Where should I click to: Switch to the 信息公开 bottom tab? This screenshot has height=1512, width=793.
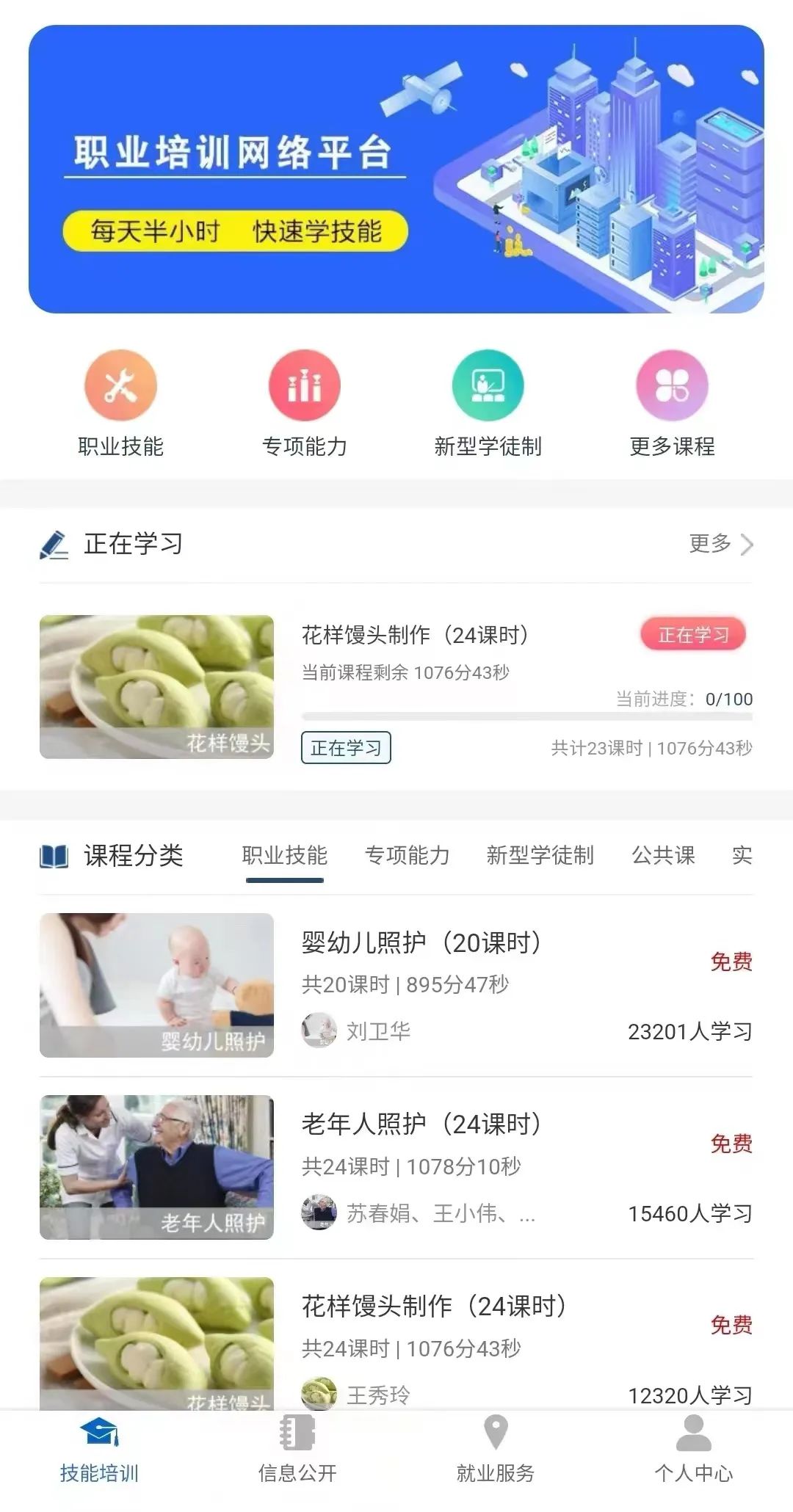297,1451
